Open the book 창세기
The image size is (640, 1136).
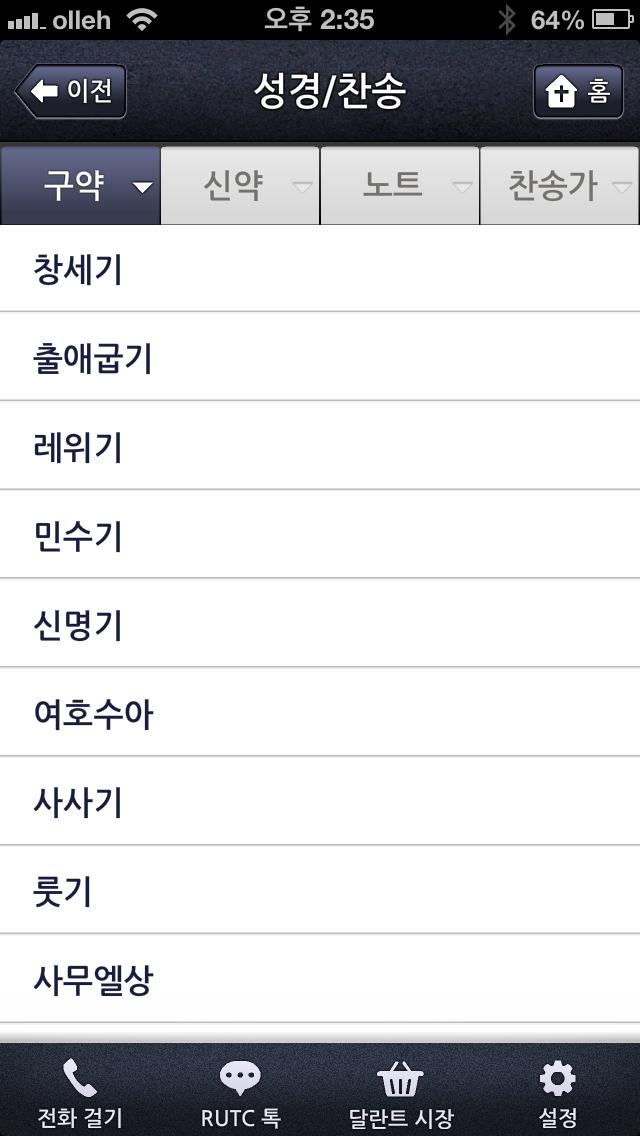[x=320, y=269]
